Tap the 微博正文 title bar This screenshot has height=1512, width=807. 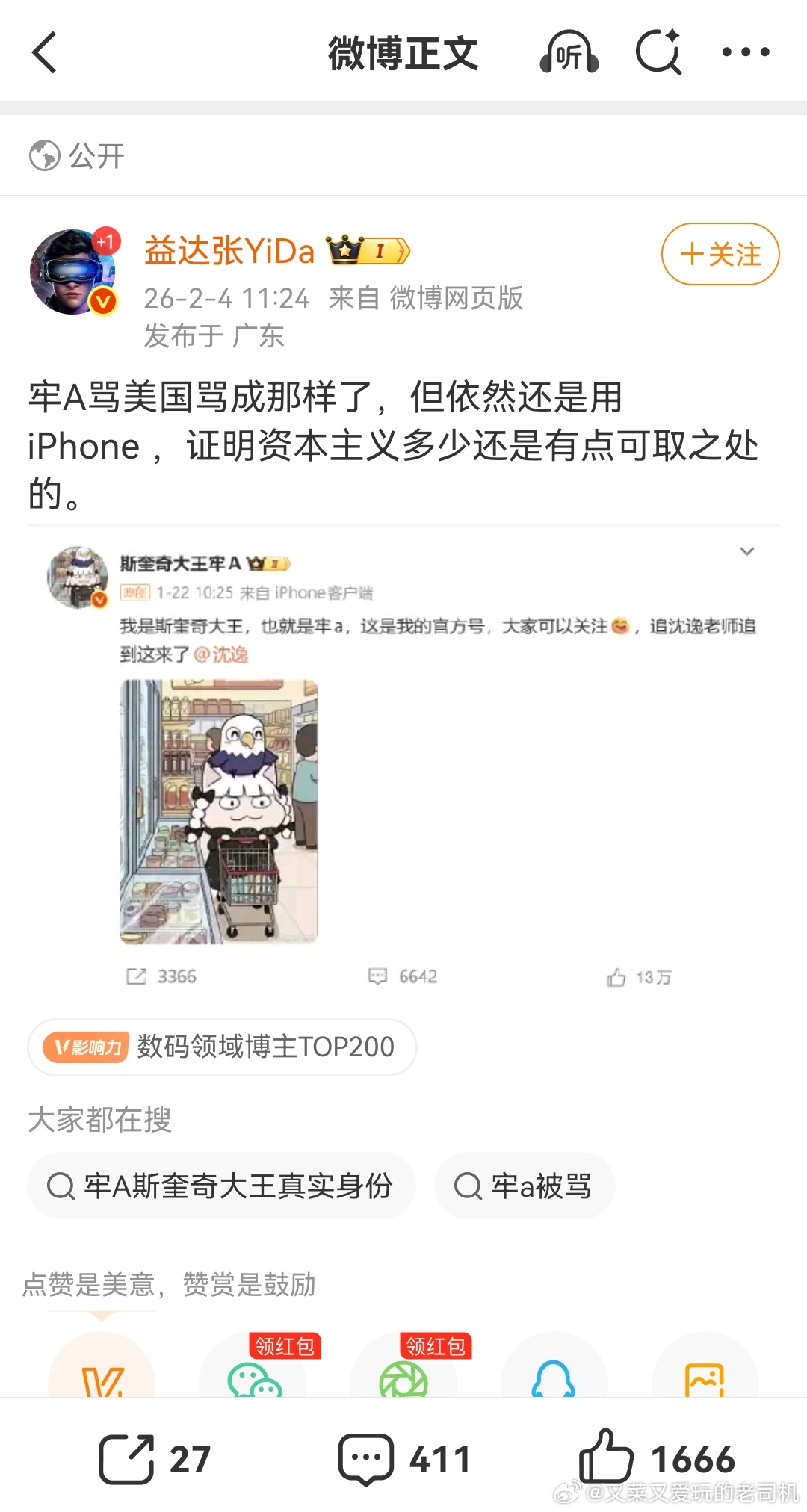pyautogui.click(x=402, y=53)
